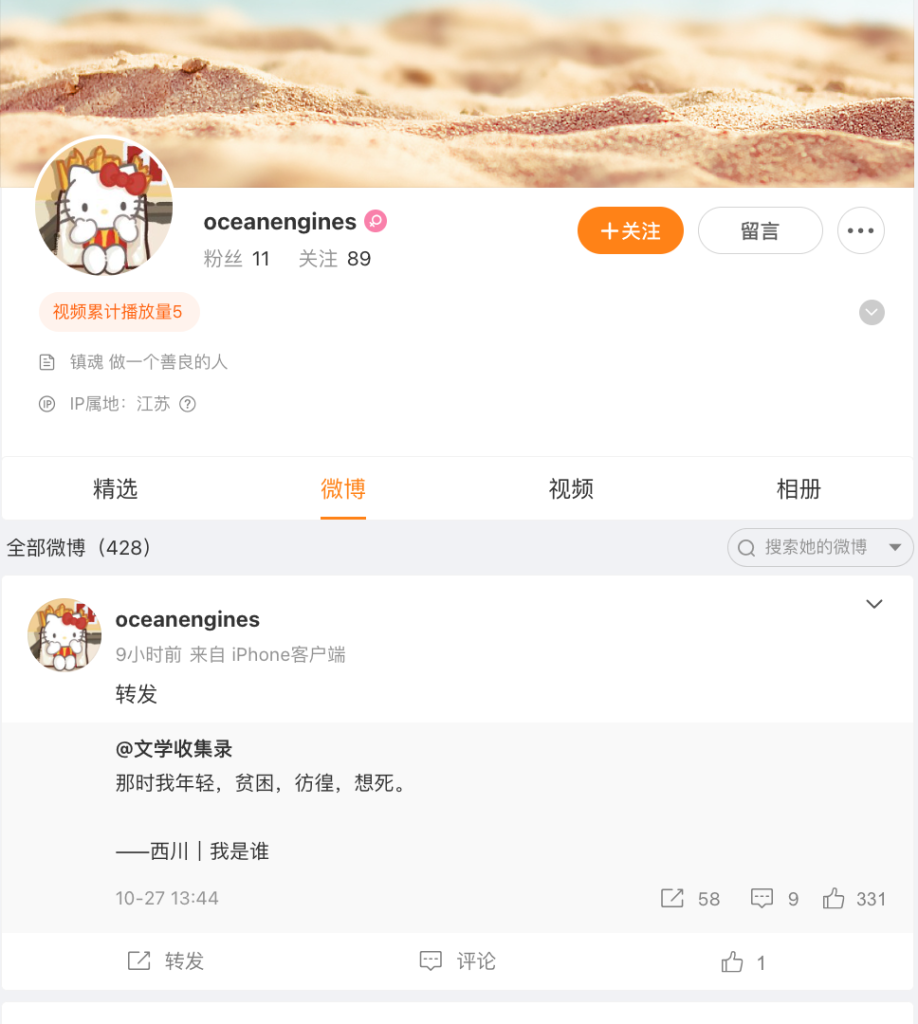Repost this post using 转发
Image resolution: width=918 pixels, height=1024 pixels.
[x=166, y=961]
